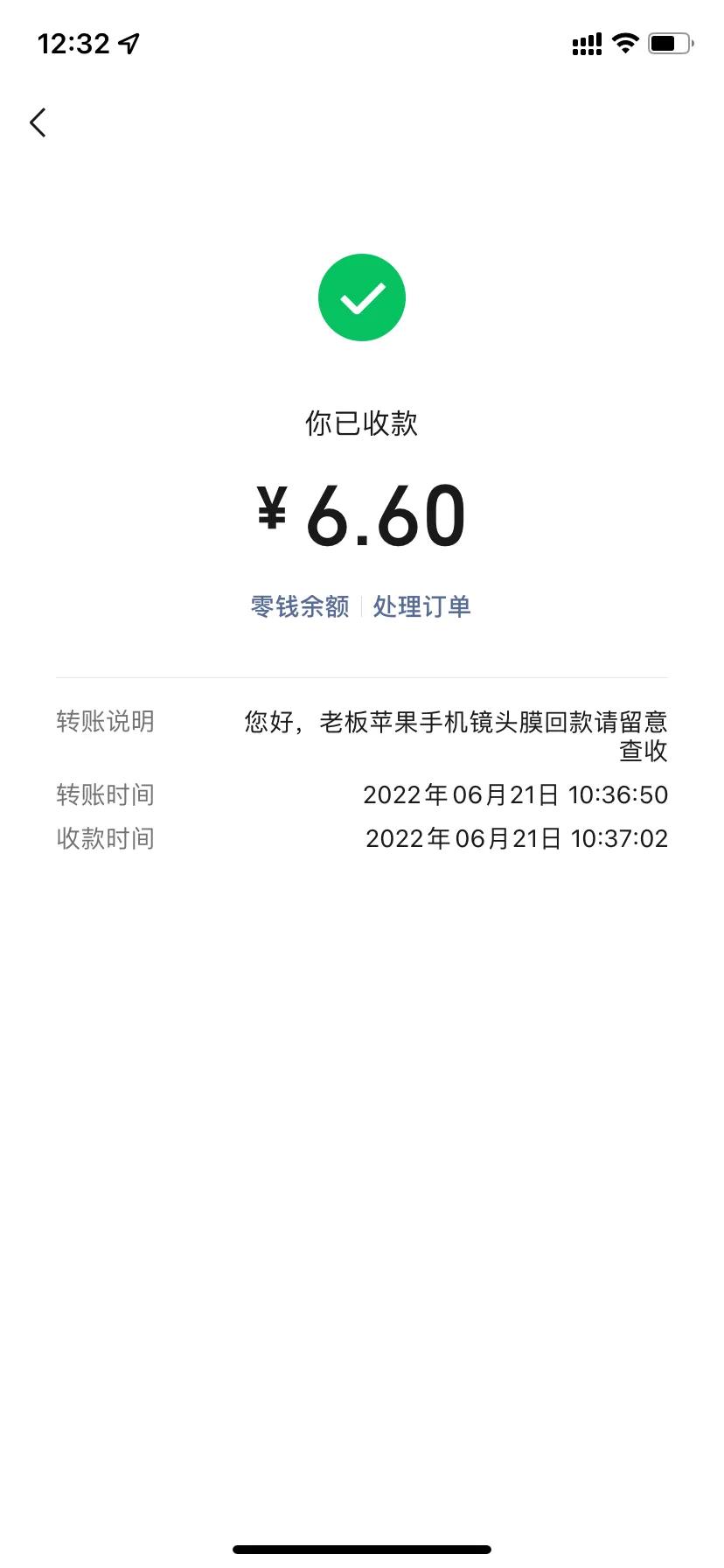Click the divider between the two links
The image size is (724, 1568).
(x=361, y=605)
